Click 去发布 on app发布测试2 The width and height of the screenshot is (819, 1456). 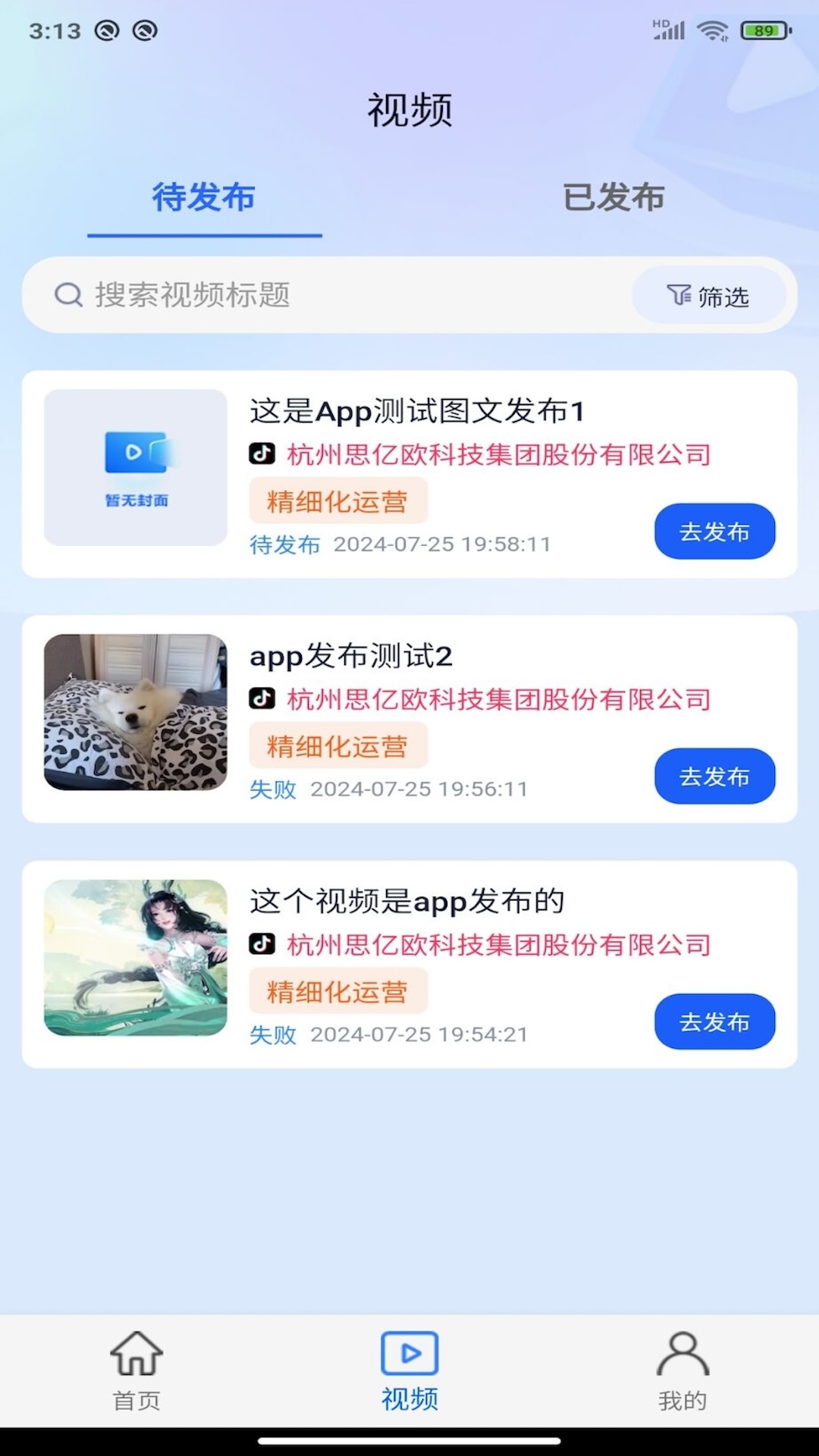click(x=714, y=776)
